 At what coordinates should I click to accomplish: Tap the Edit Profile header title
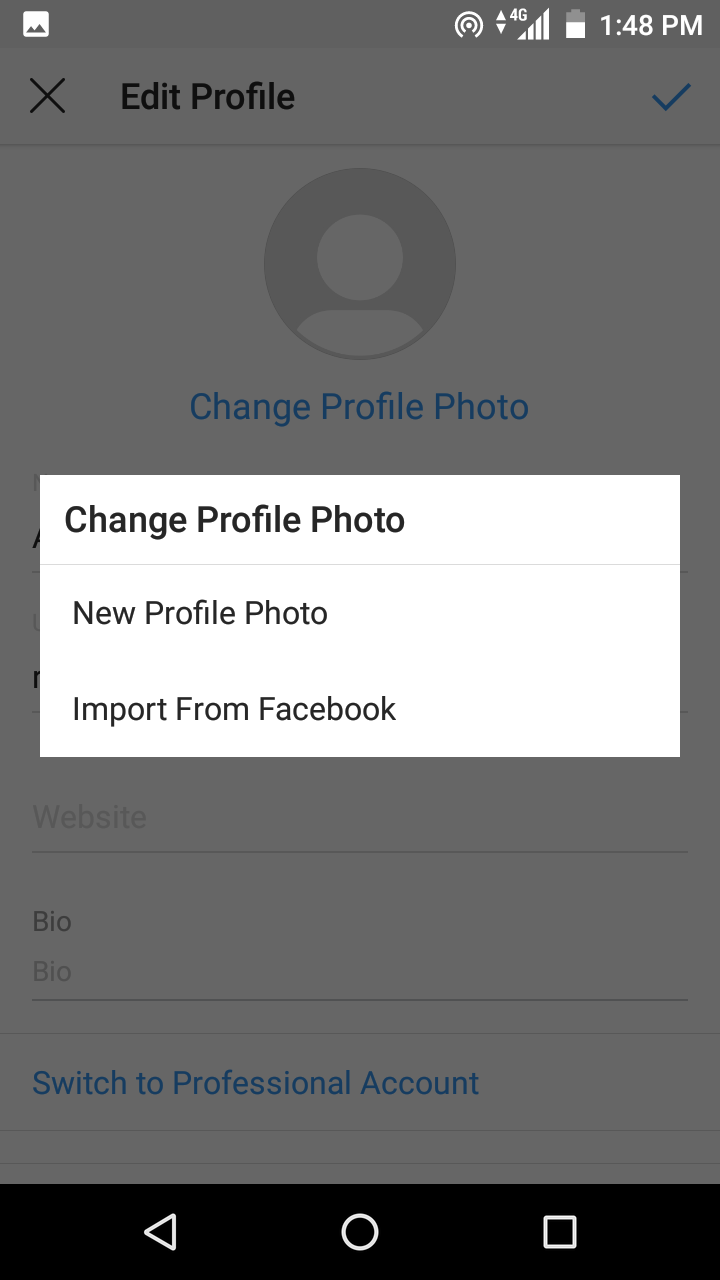pyautogui.click(x=206, y=95)
